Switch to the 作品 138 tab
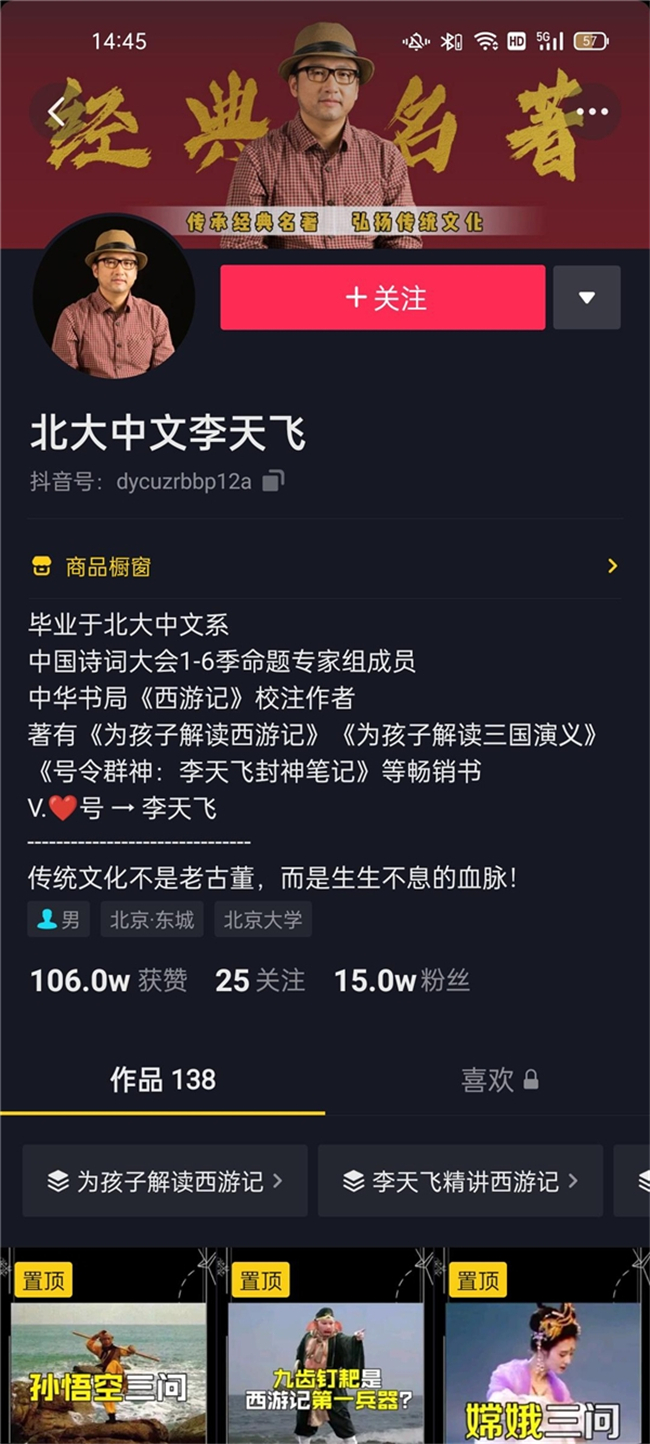650x1444 pixels. point(162,1080)
